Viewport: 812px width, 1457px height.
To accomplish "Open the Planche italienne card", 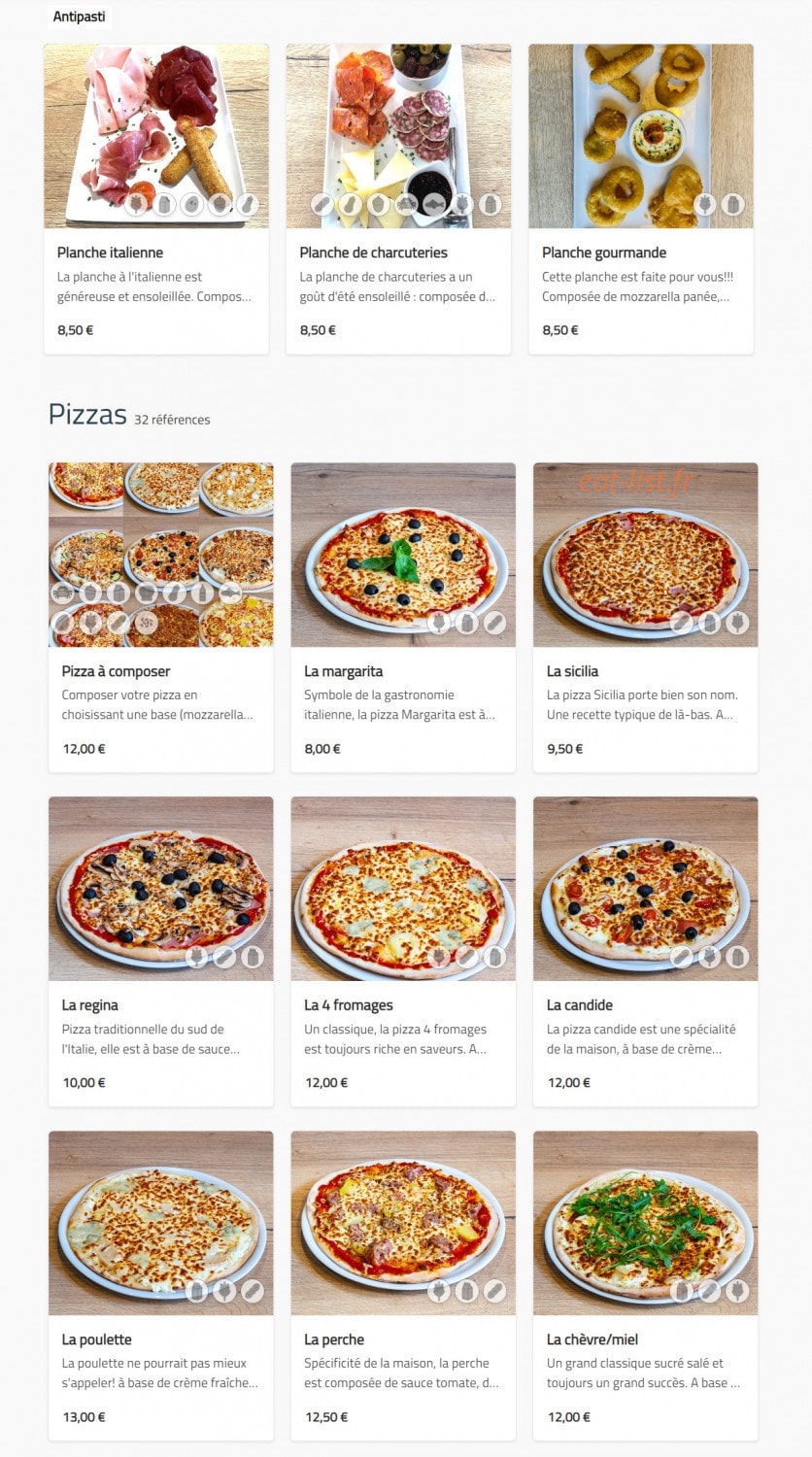I will (156, 199).
